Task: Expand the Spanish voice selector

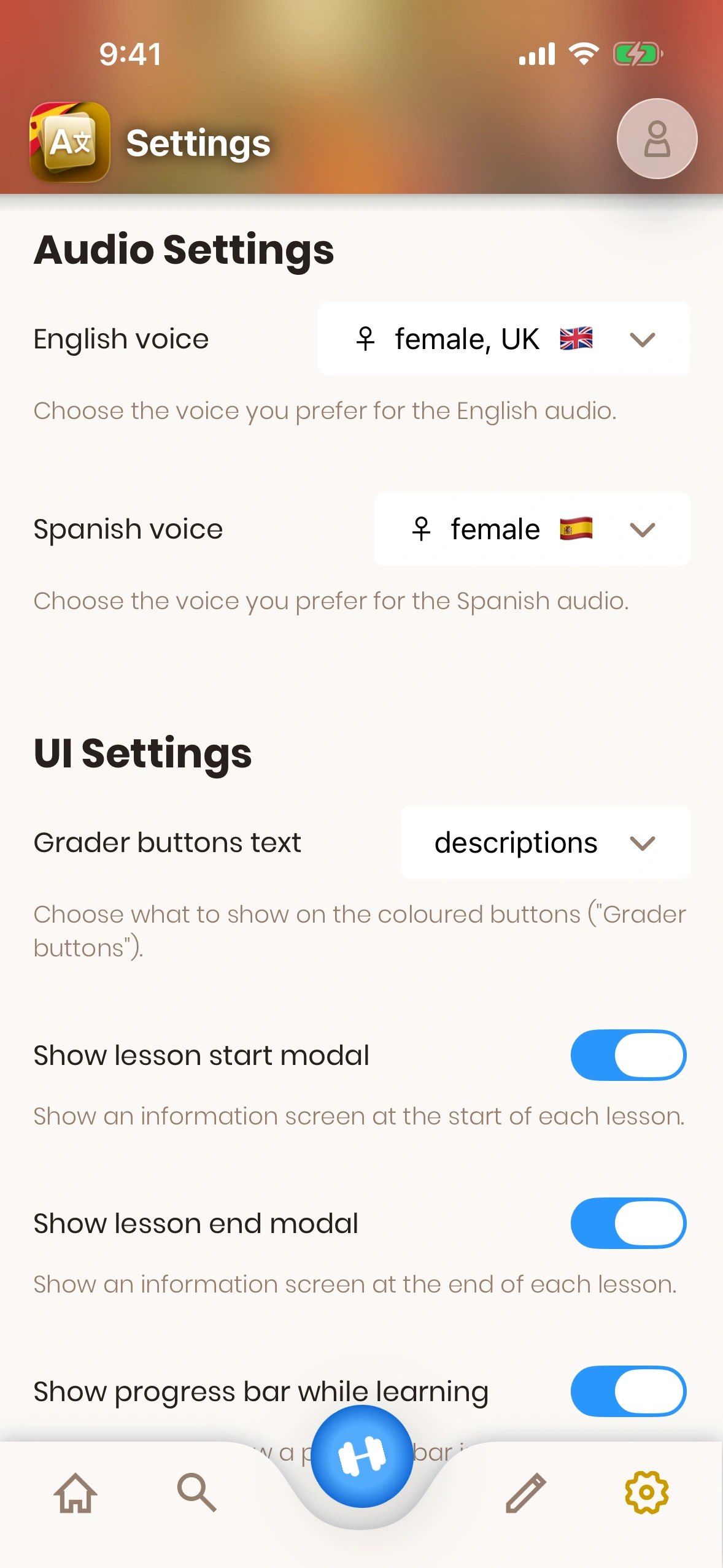Action: click(x=532, y=529)
